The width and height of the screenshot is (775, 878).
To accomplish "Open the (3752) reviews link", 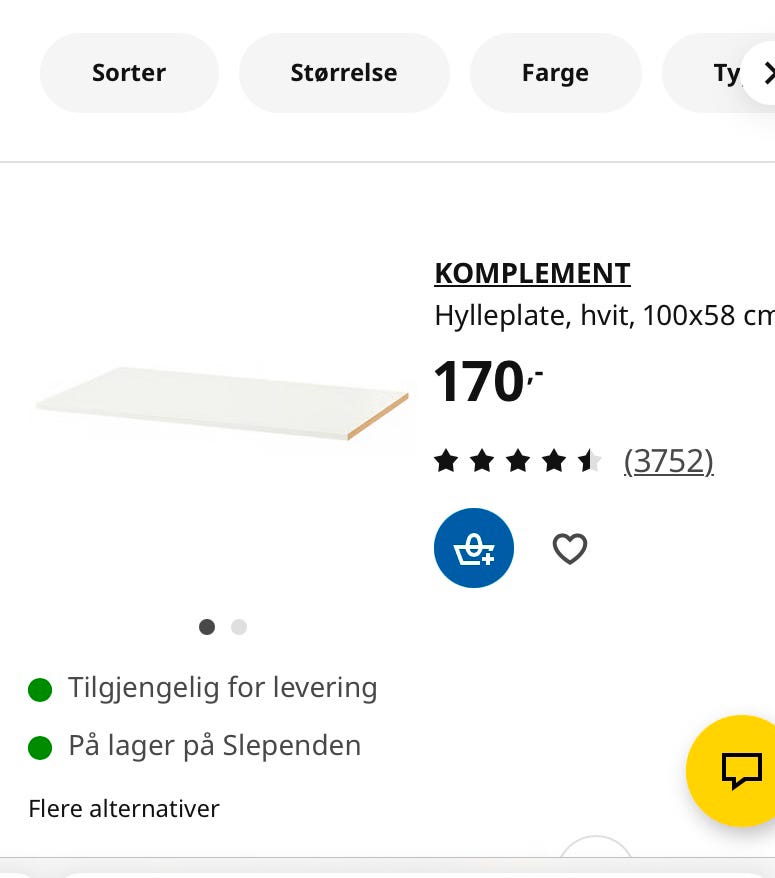I will pos(668,460).
